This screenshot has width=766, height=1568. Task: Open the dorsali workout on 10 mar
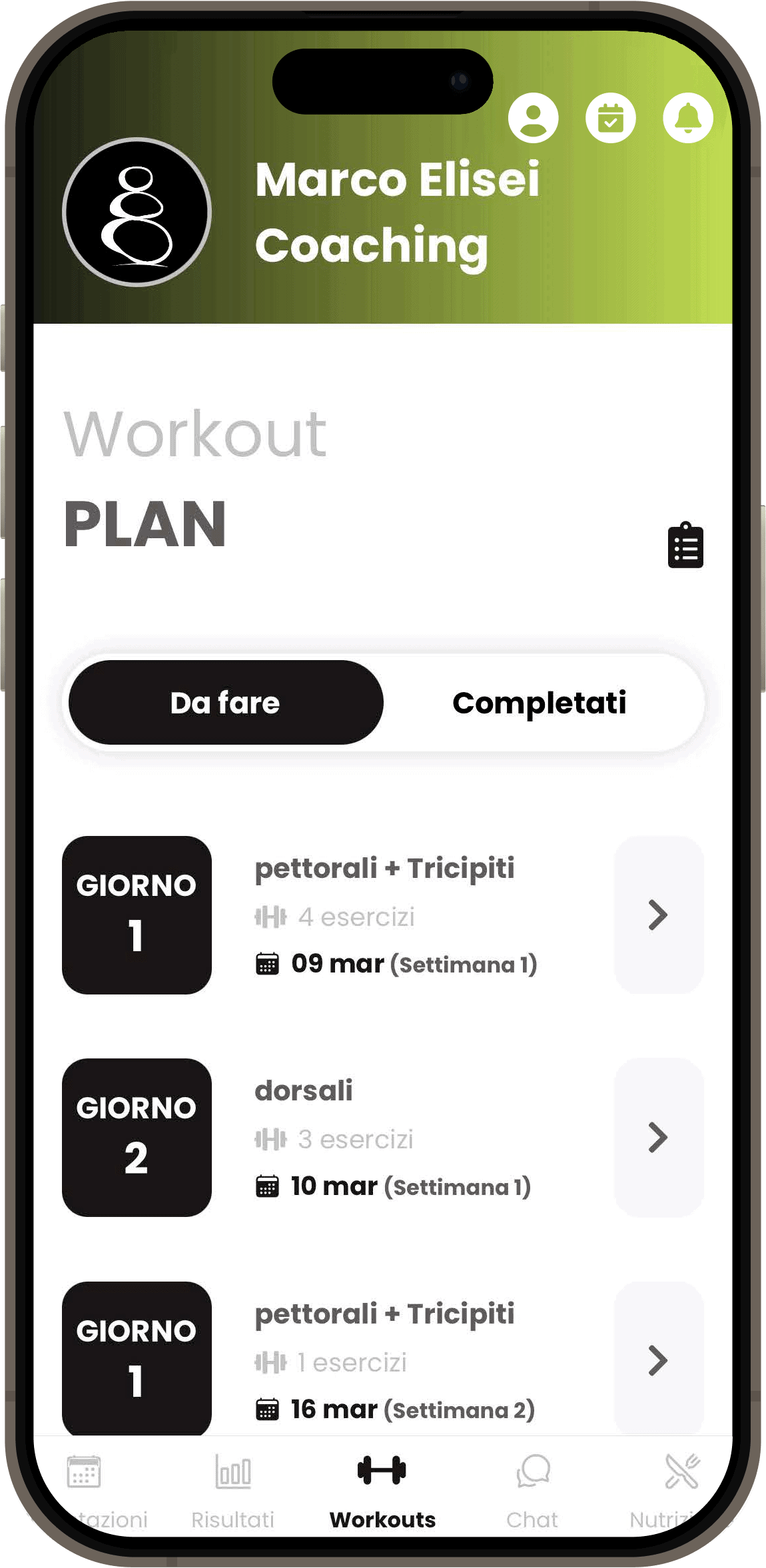pyautogui.click(x=658, y=1137)
